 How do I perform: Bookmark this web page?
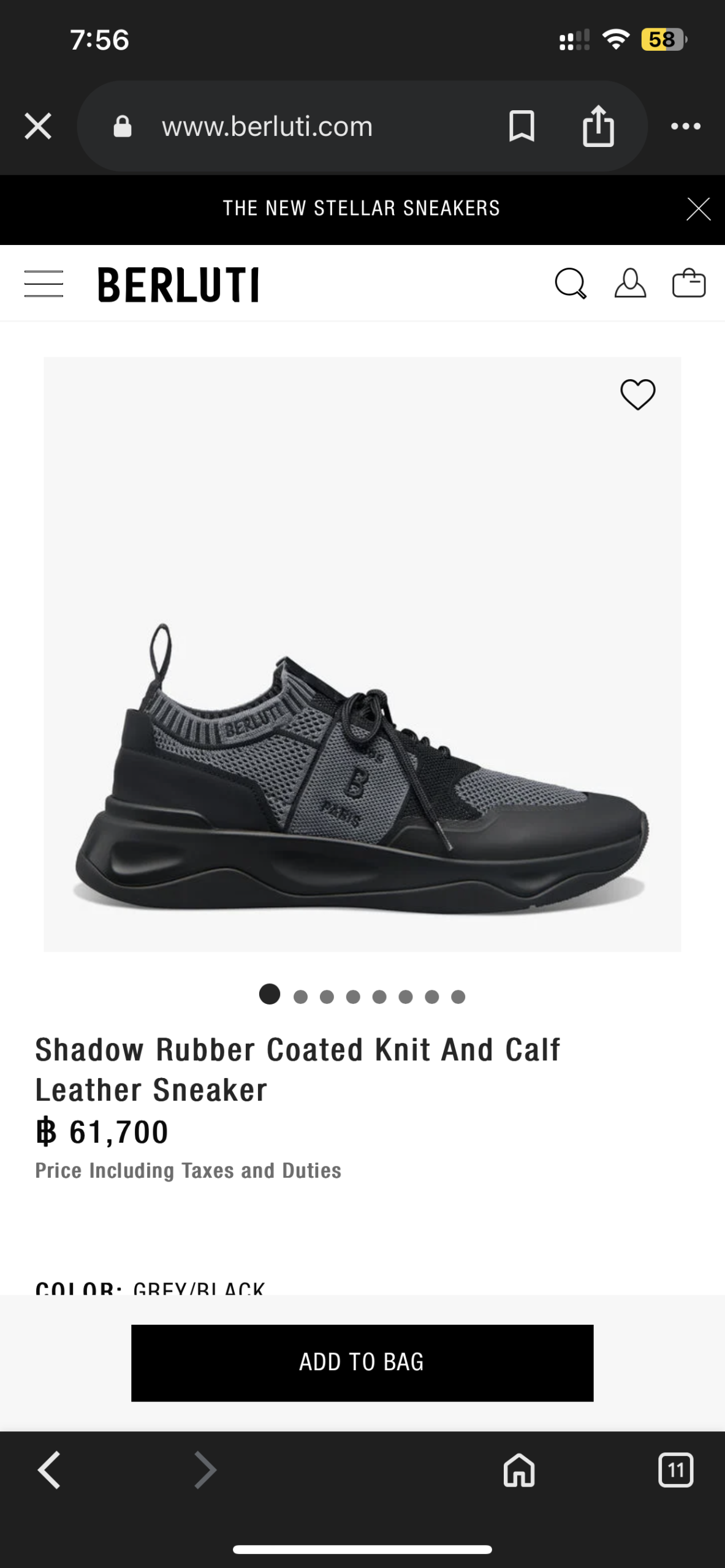pos(522,126)
